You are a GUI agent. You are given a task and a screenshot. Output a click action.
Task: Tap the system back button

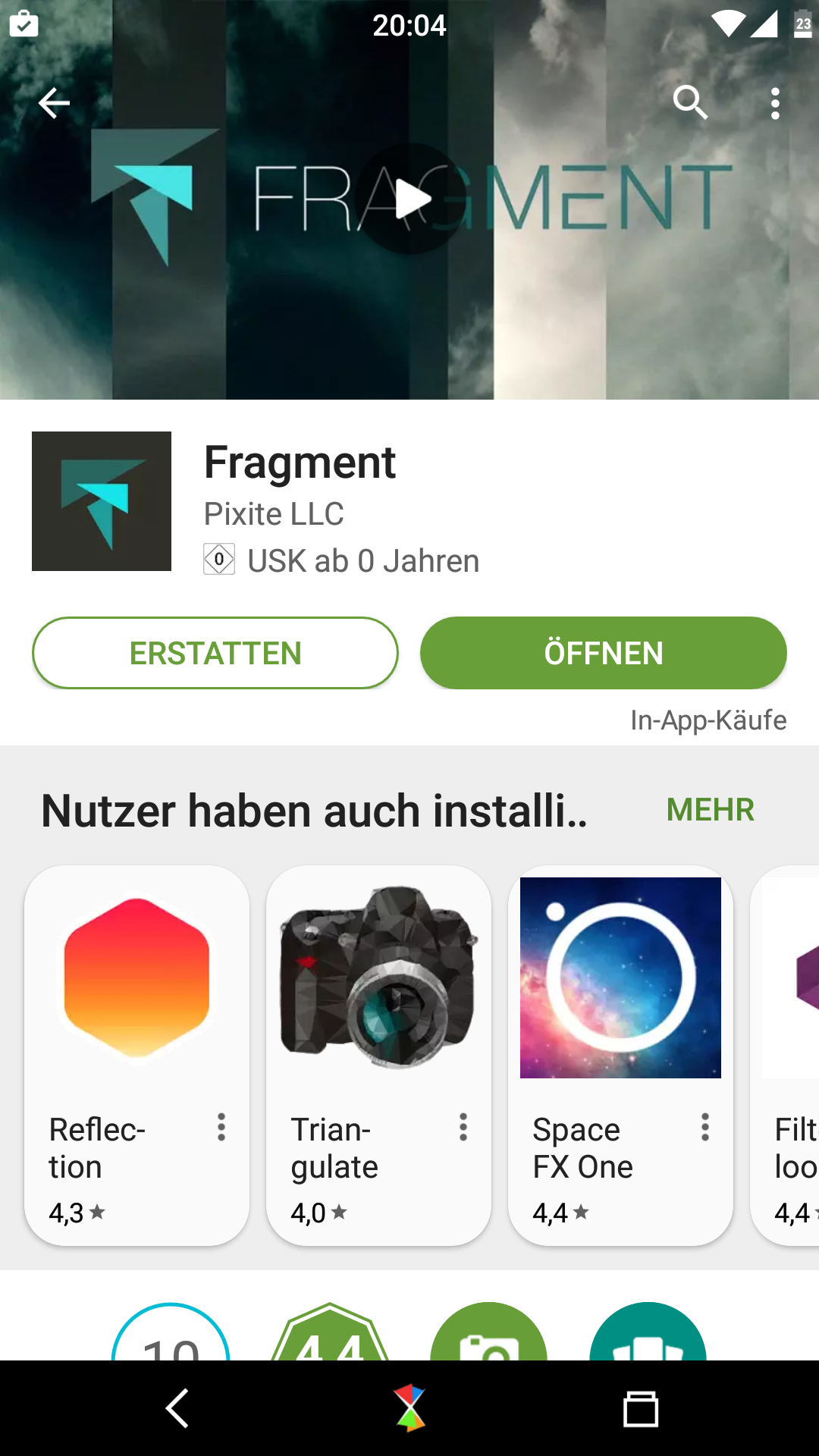point(177,1409)
